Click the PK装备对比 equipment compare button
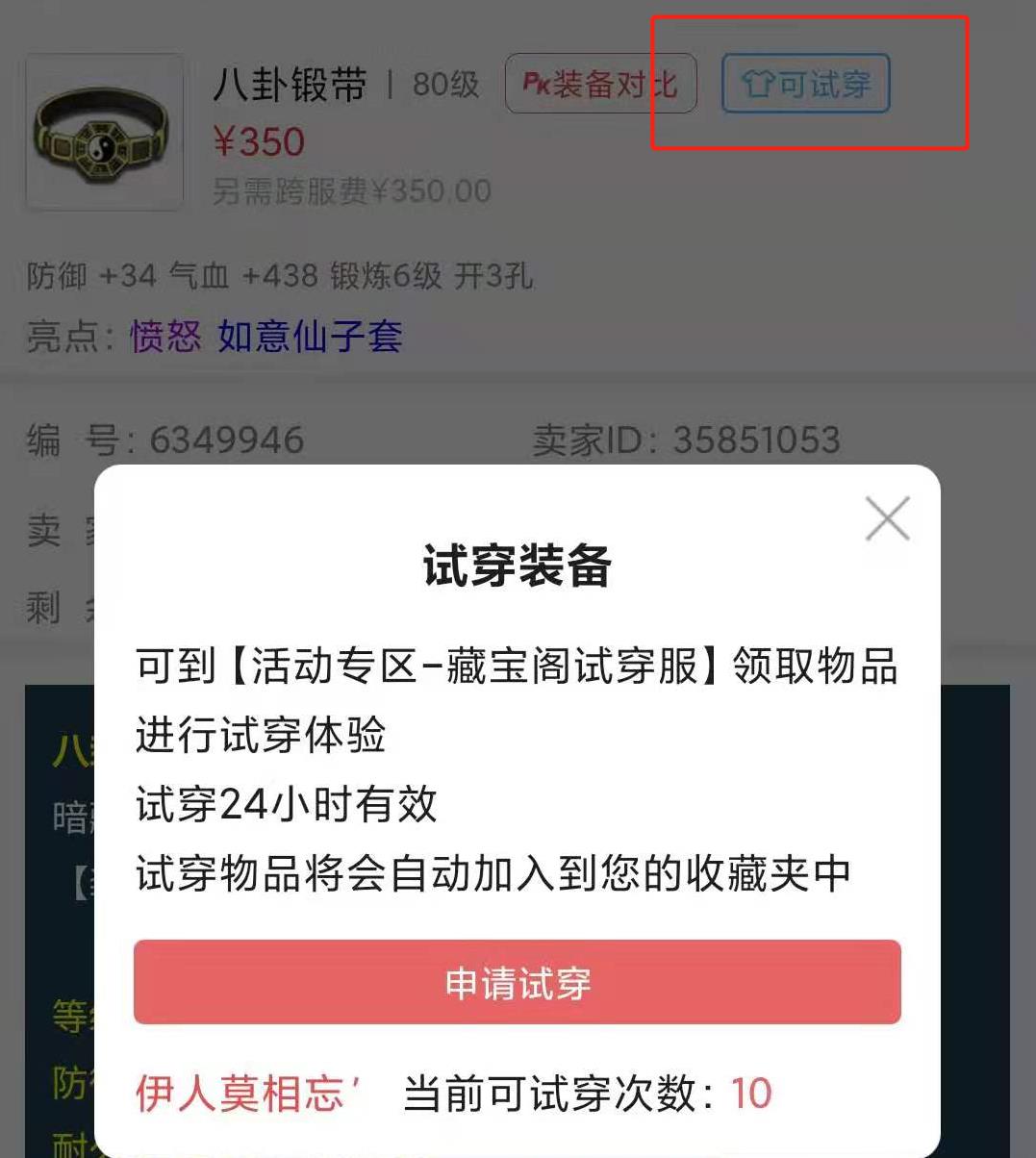Screen dimensions: 1036x1158 (601, 83)
